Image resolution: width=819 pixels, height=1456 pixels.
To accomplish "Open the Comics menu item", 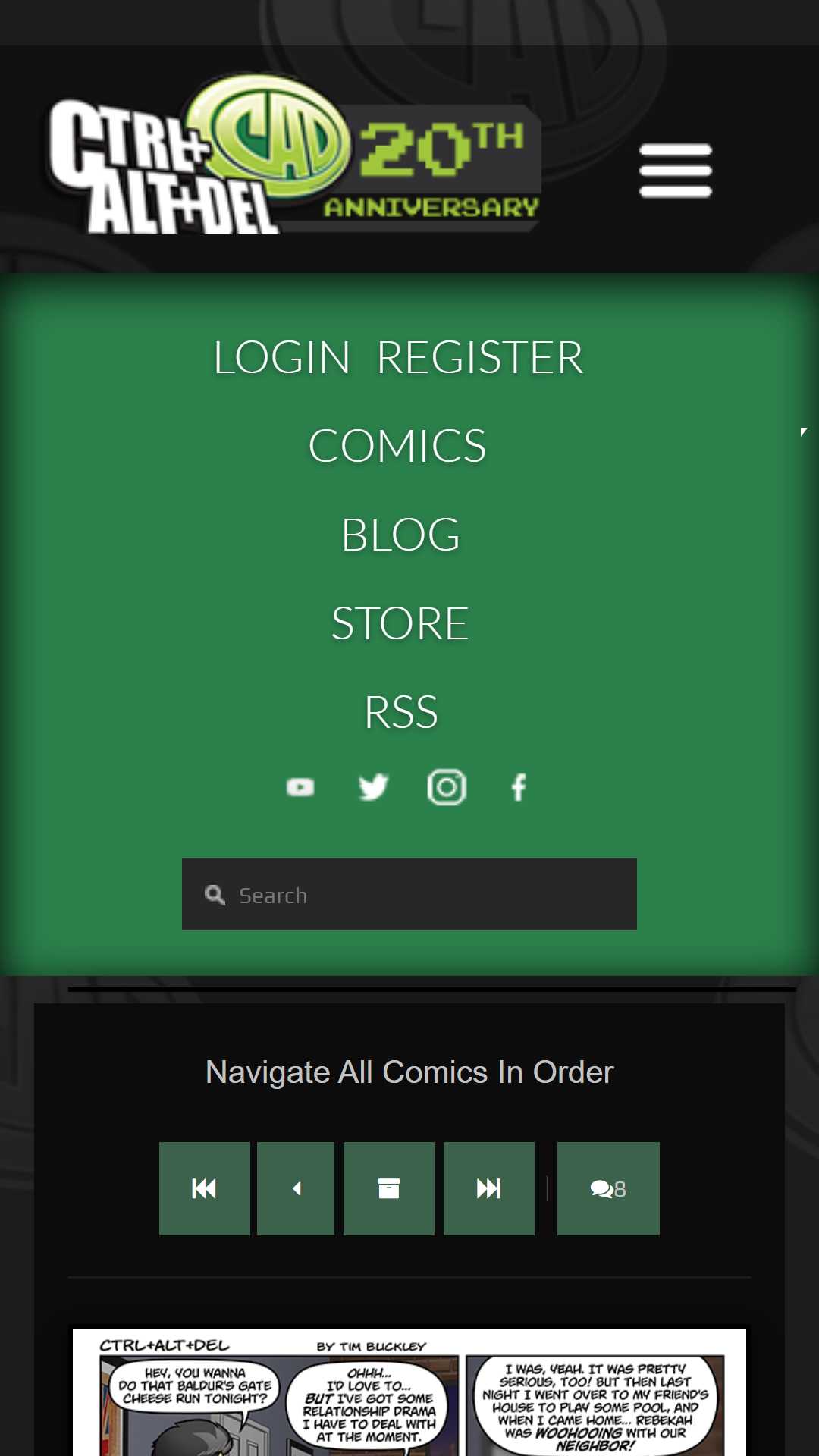I will tap(397, 446).
